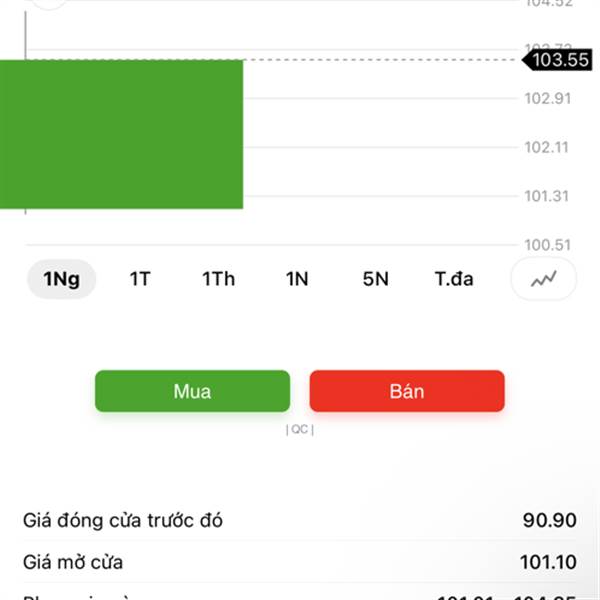Tap the green Mua button

point(192,391)
